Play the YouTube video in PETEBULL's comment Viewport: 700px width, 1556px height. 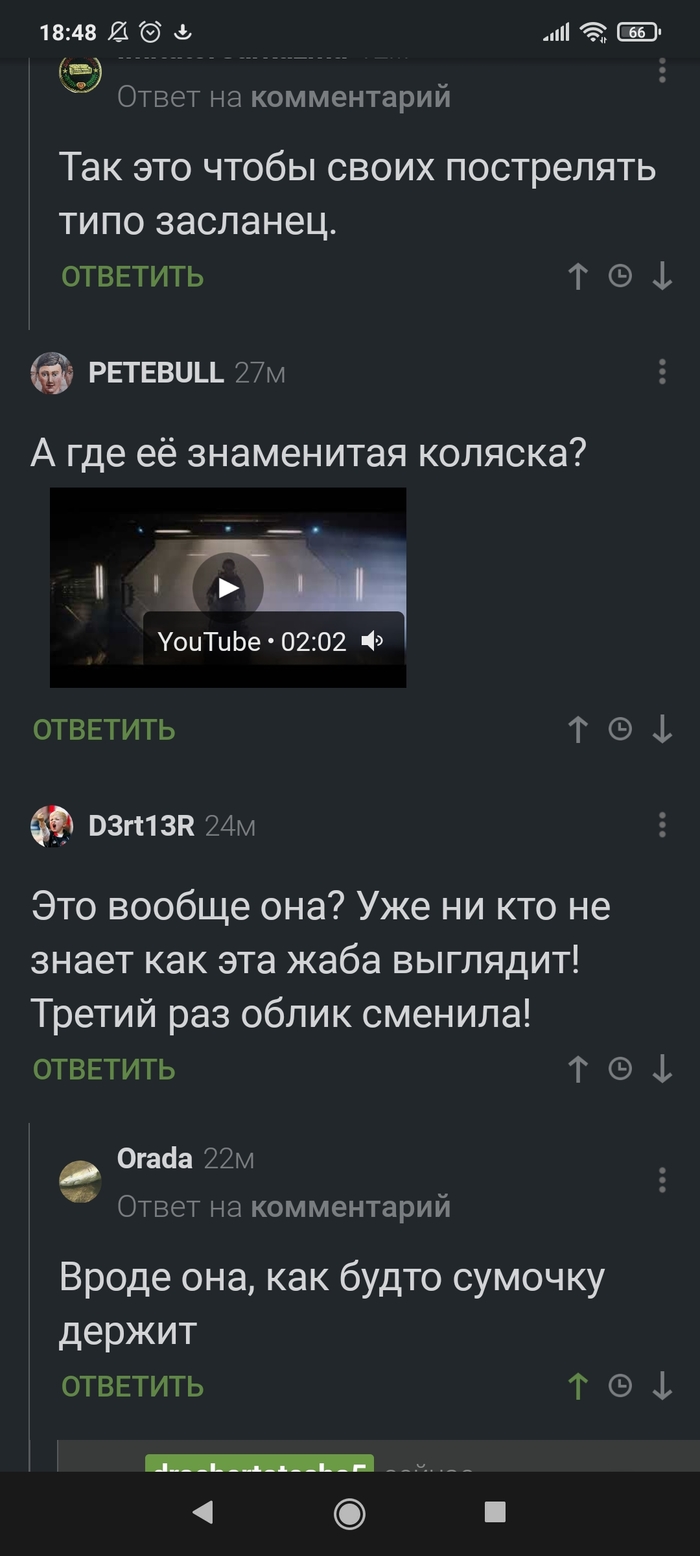click(x=228, y=588)
